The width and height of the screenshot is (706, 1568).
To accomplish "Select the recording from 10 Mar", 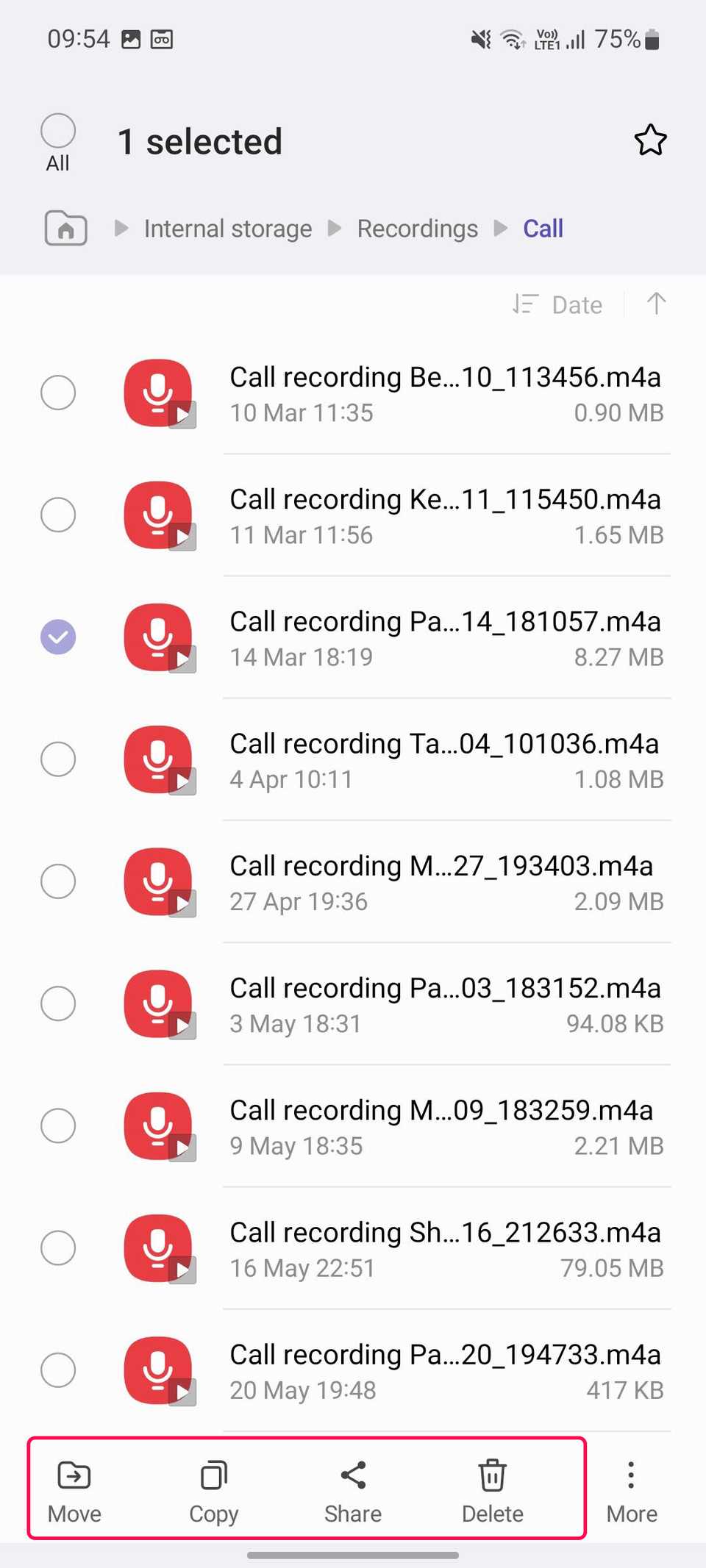I will (x=58, y=392).
